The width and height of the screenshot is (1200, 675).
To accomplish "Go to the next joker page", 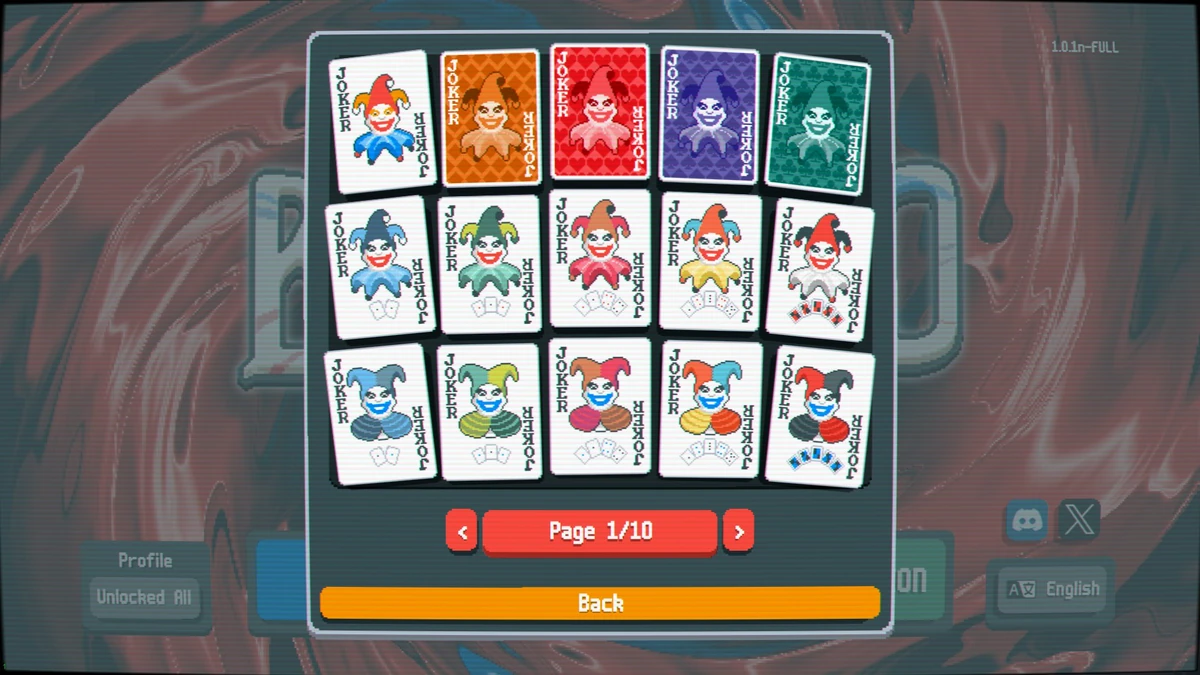I will click(x=738, y=531).
